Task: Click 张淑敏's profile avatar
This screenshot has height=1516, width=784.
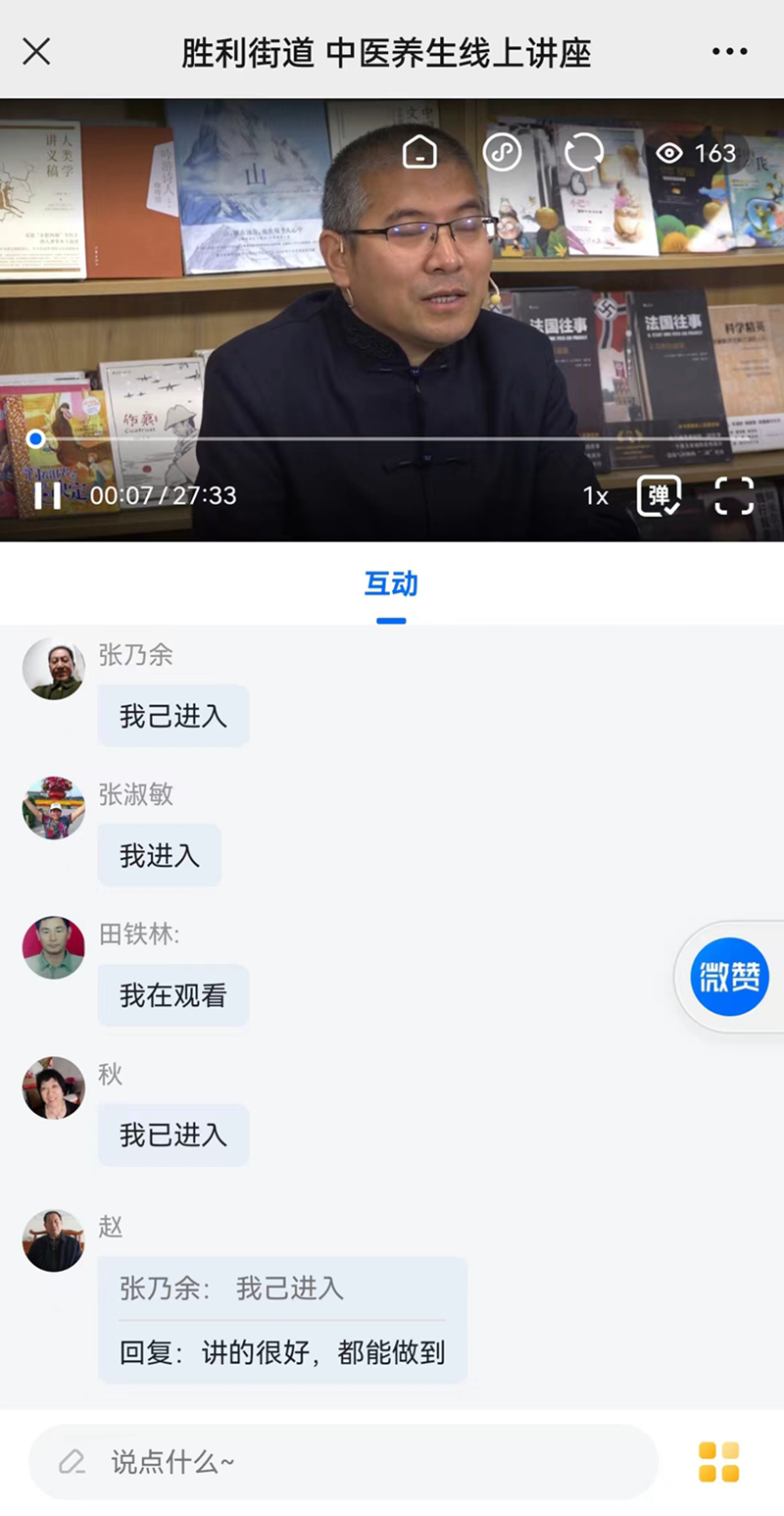Action: click(x=54, y=808)
